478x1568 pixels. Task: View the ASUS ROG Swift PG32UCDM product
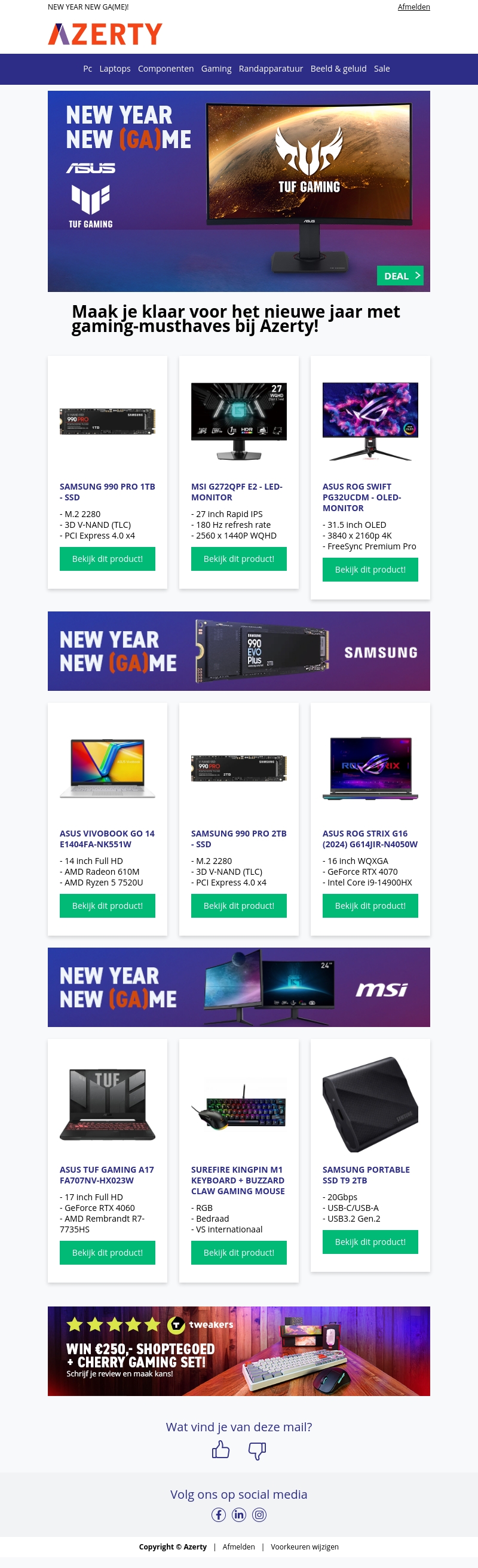(370, 570)
